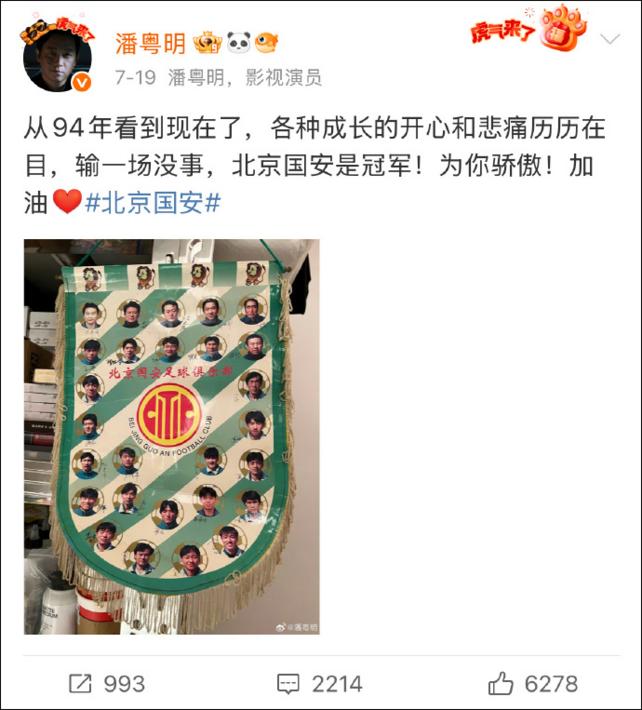Screen dimensions: 642x710
Task: Open the pennant photo in the post
Action: [172, 436]
